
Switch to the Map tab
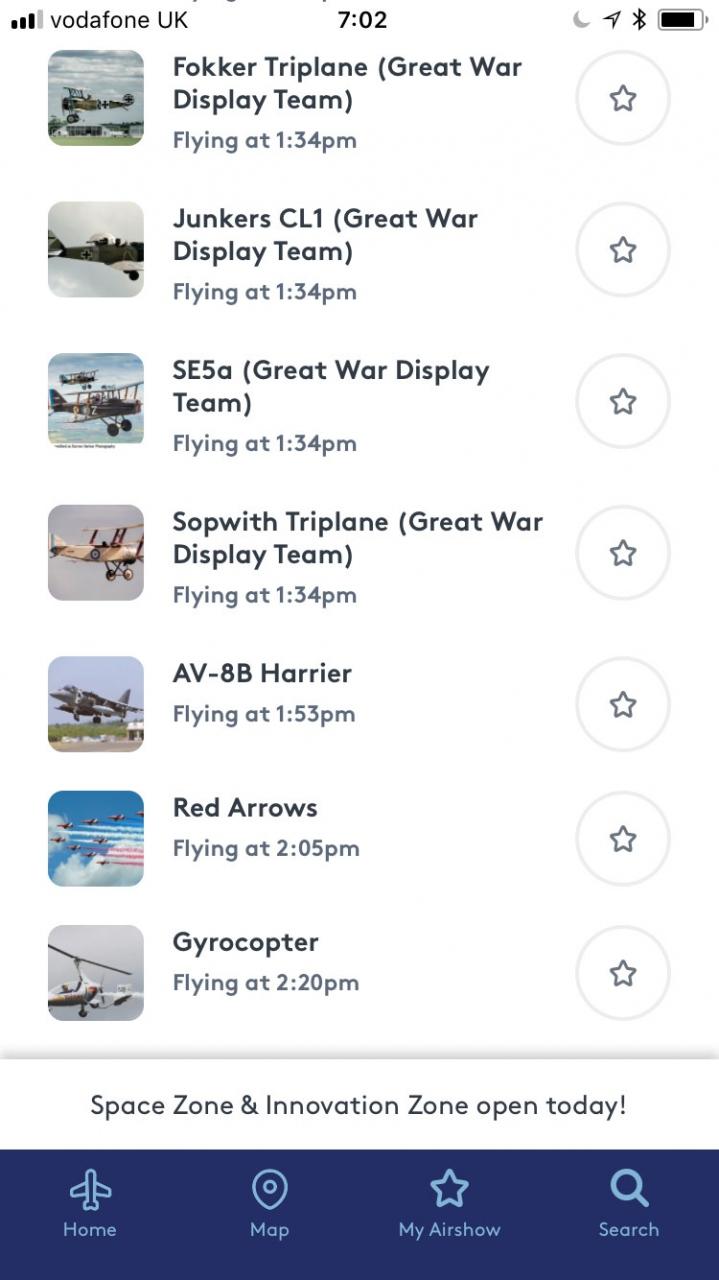pyautogui.click(x=269, y=1205)
